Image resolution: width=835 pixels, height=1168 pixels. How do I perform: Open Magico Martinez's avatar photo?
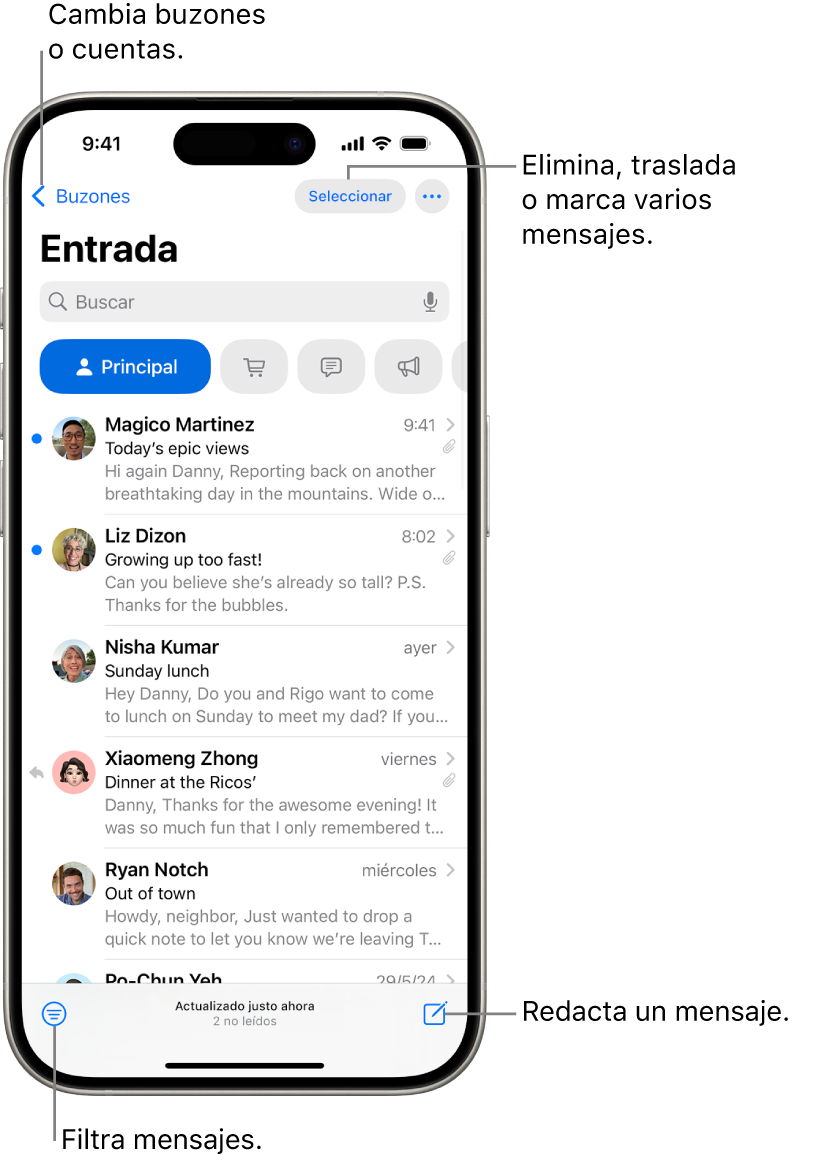(73, 439)
